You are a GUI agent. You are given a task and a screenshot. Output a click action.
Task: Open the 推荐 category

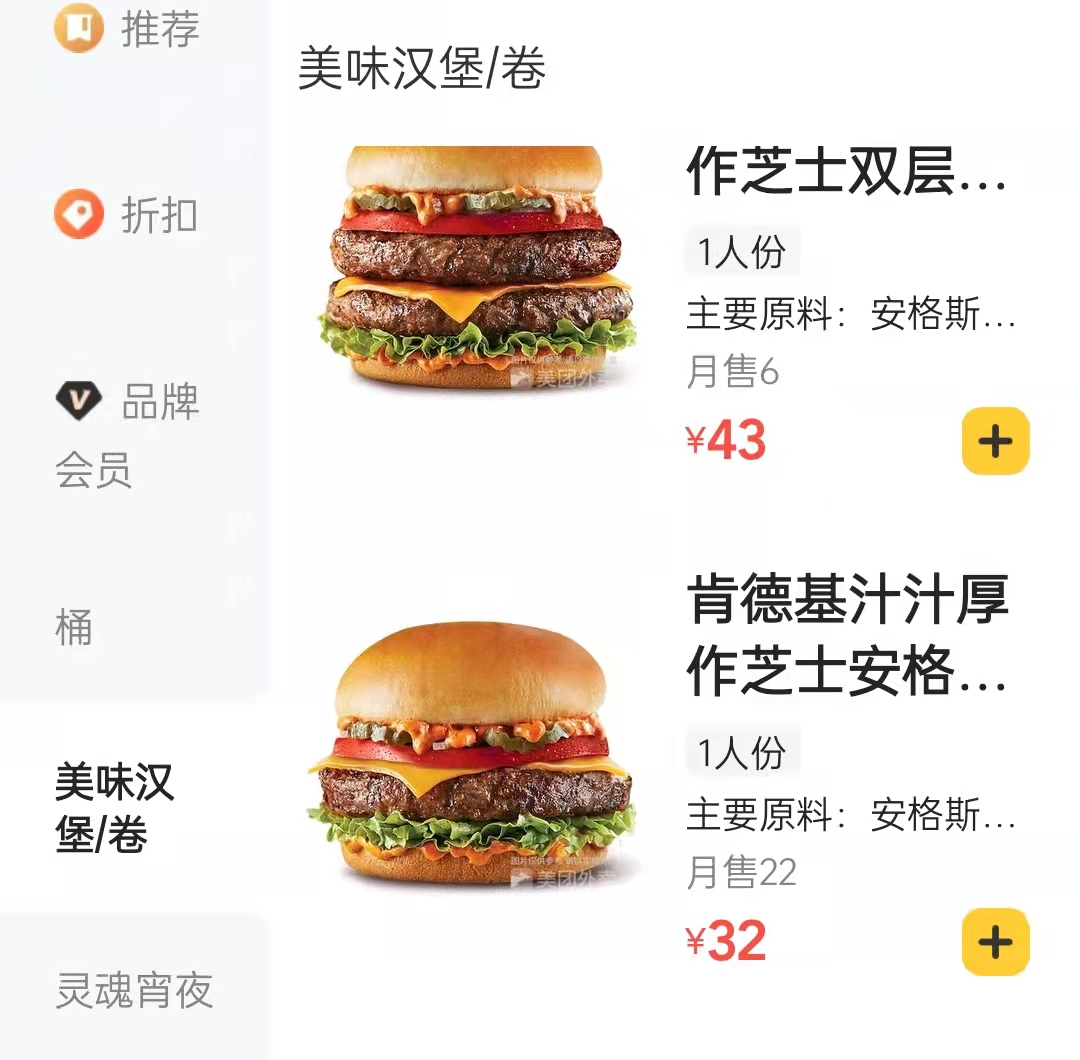(x=127, y=30)
